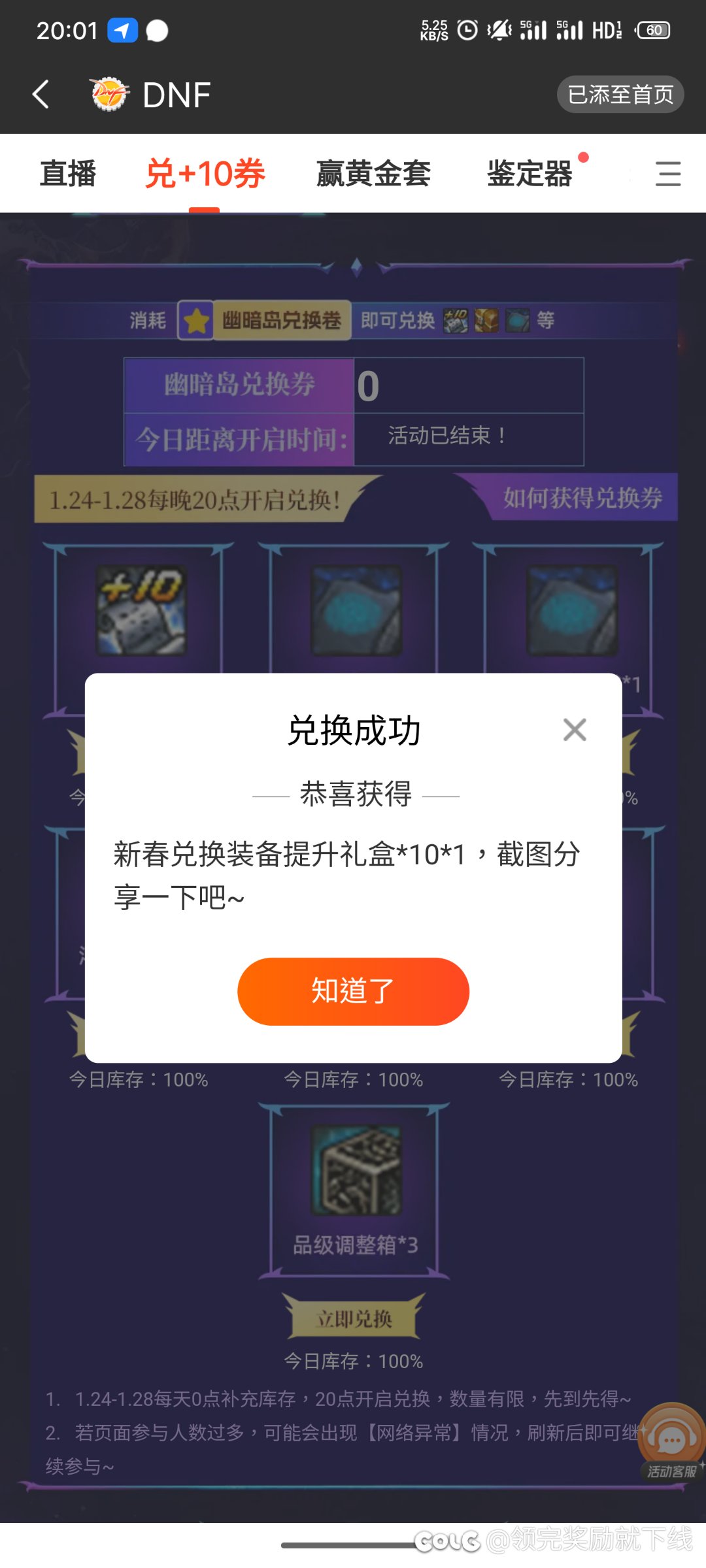Open the 活动客服 support chat
Image resolution: width=706 pixels, height=1568 pixels.
pos(671,1442)
